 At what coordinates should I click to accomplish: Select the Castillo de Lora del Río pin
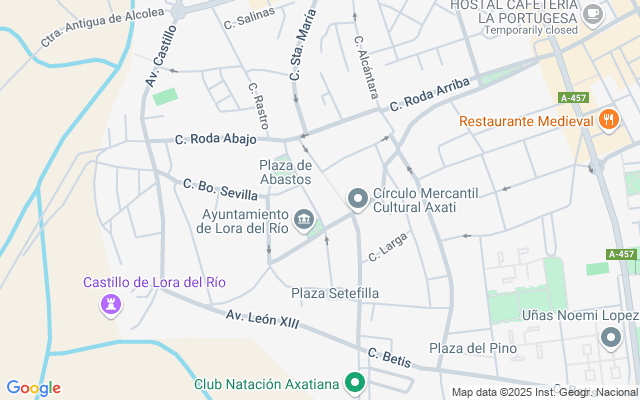pos(111,305)
